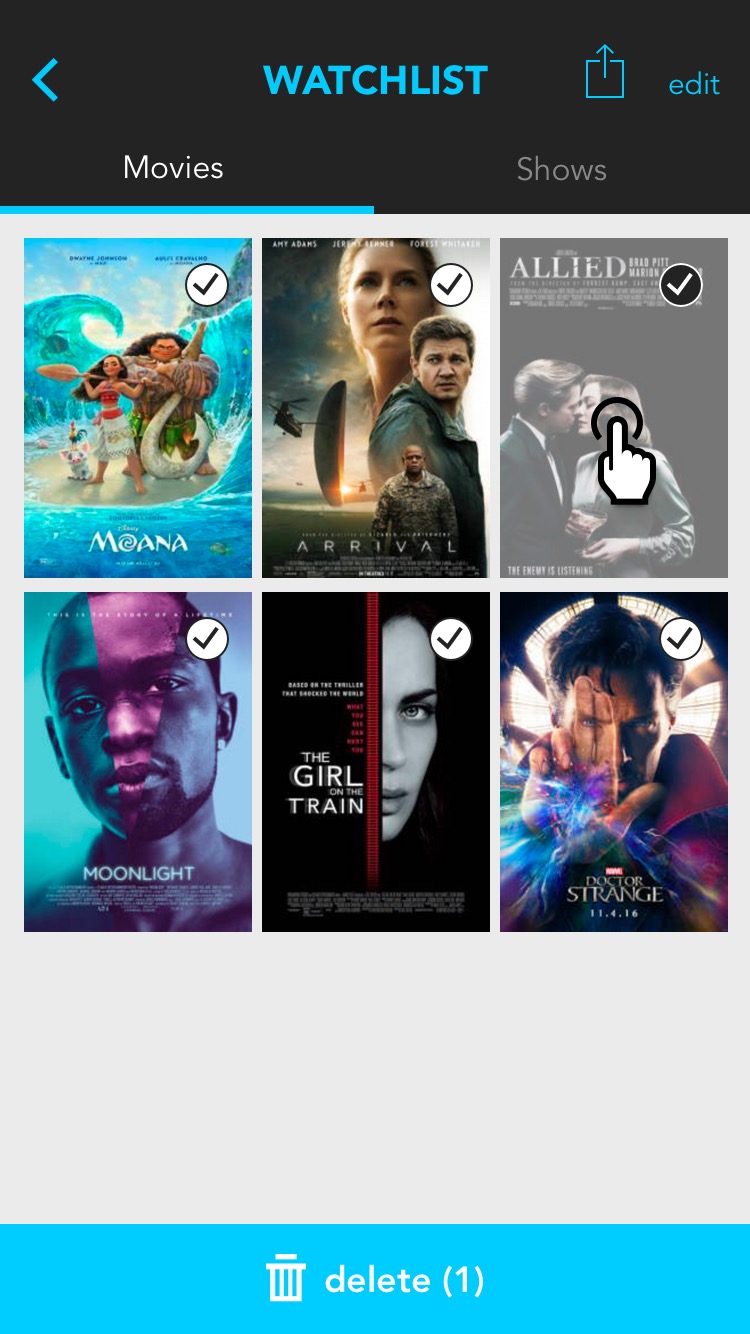Image resolution: width=750 pixels, height=1334 pixels.
Task: Delete the selected movie
Action: pyautogui.click(x=375, y=1280)
